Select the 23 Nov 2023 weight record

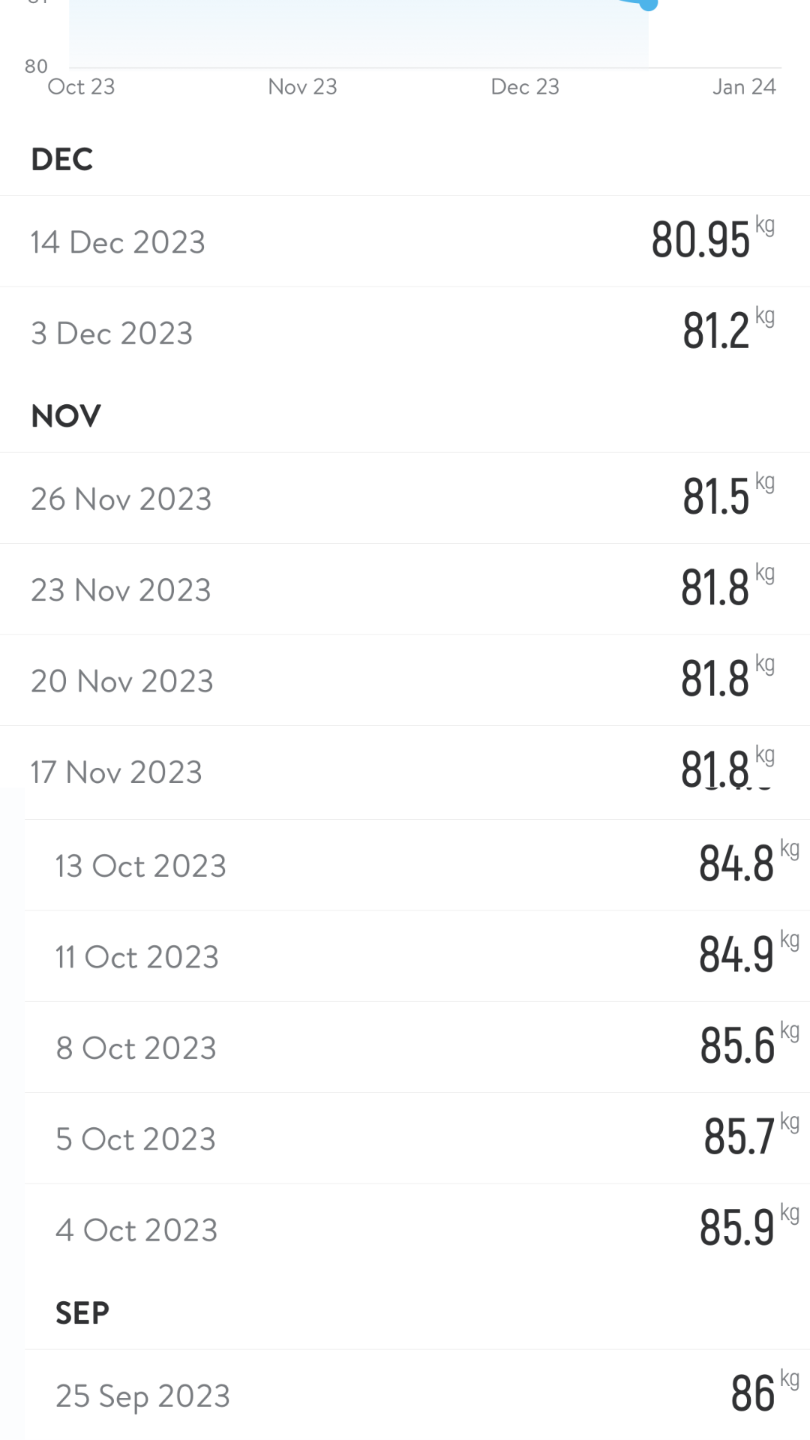(404, 589)
